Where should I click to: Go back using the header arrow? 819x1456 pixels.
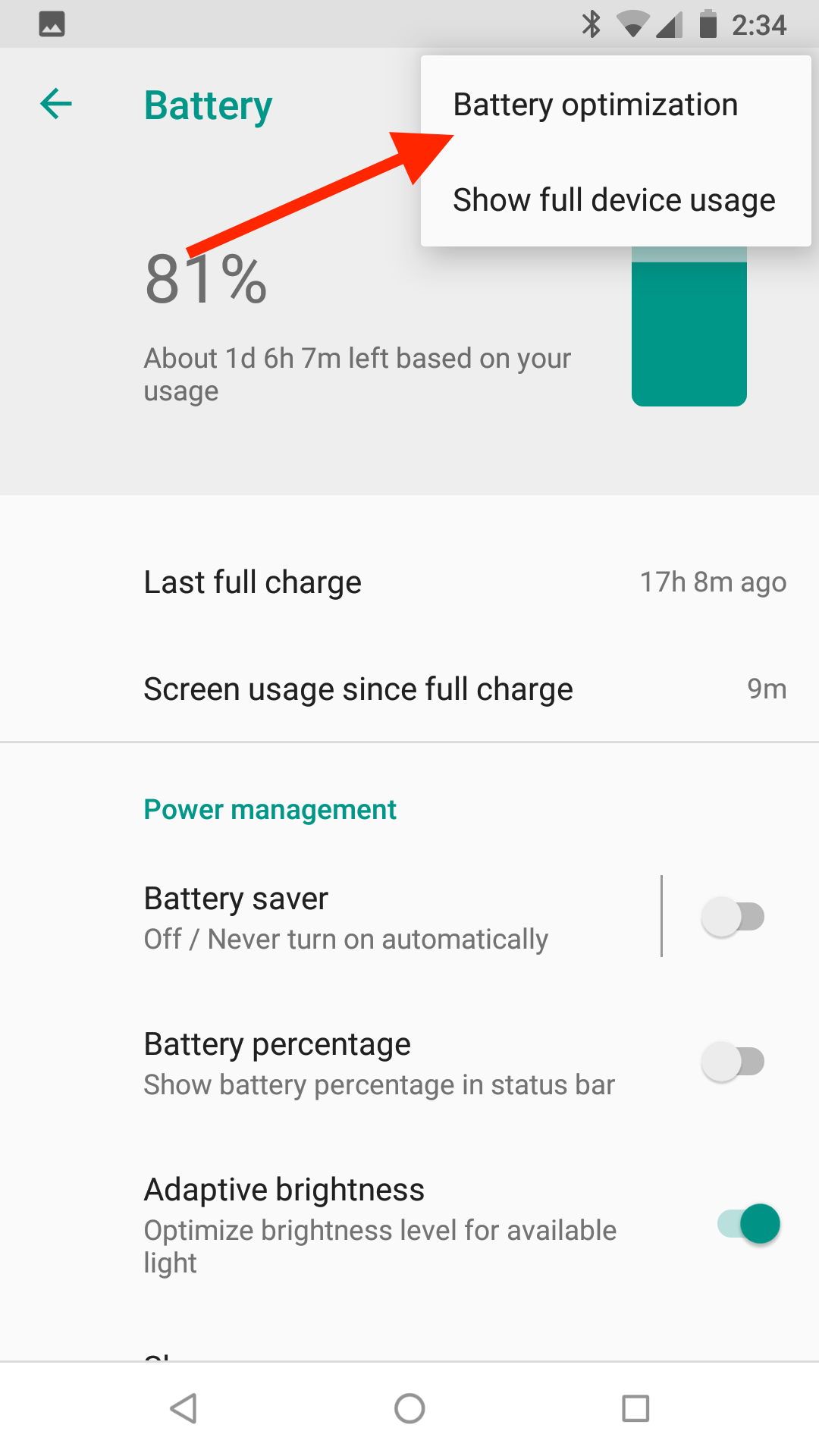click(x=56, y=104)
